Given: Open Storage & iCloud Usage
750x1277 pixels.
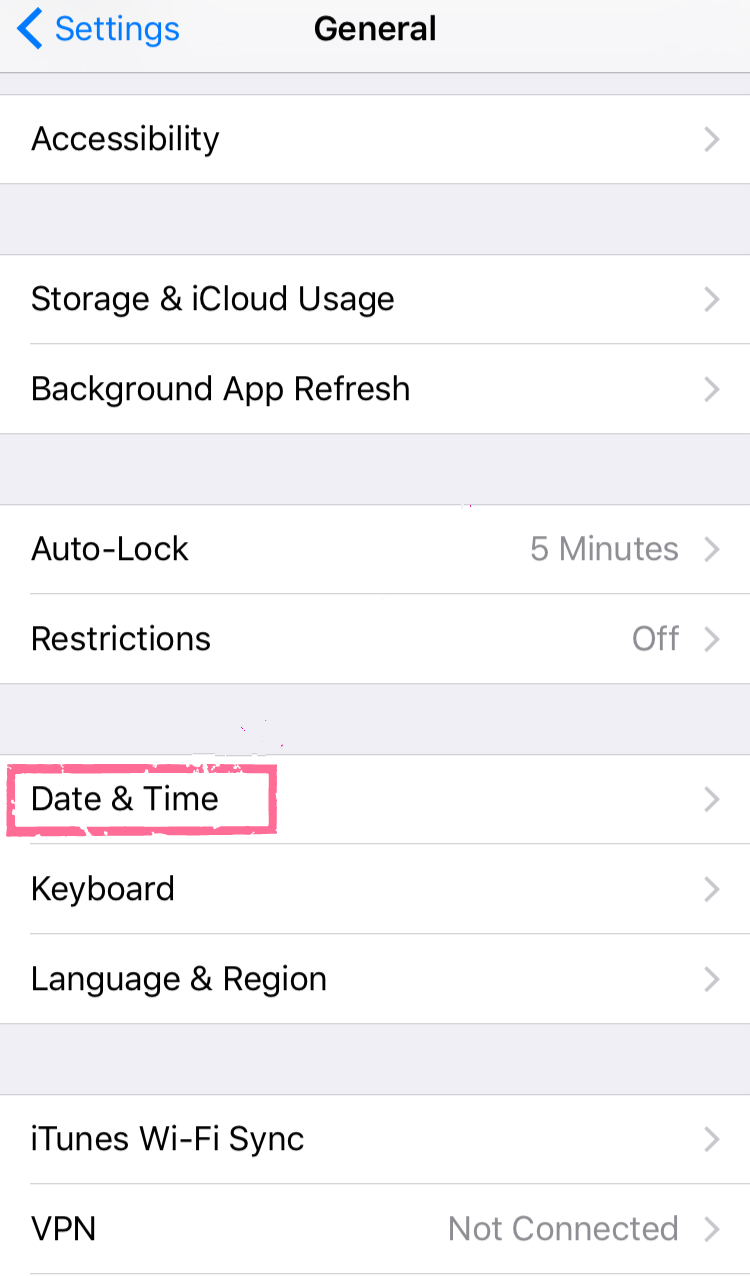Looking at the screenshot, I should pyautogui.click(x=374, y=299).
